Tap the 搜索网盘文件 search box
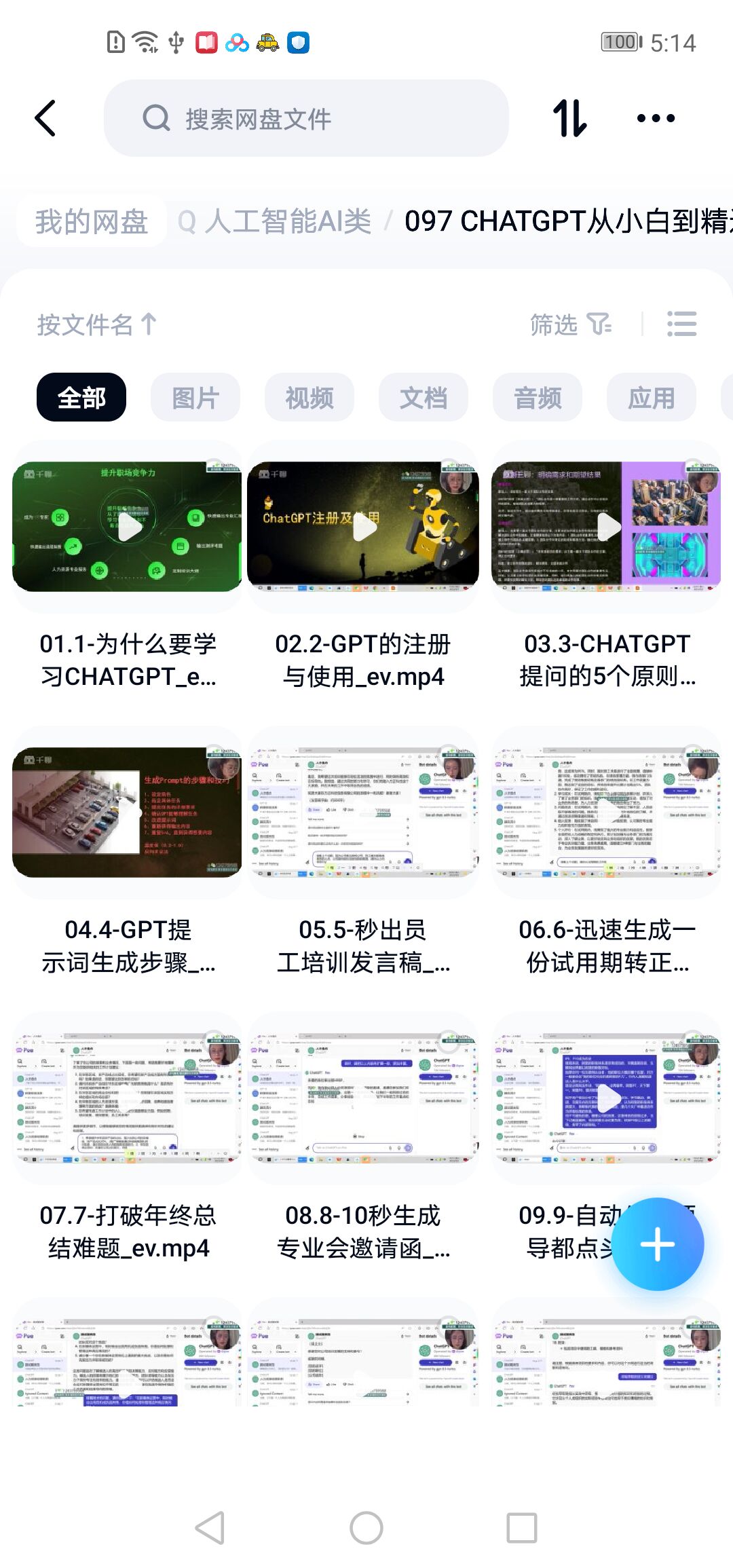 (305, 119)
